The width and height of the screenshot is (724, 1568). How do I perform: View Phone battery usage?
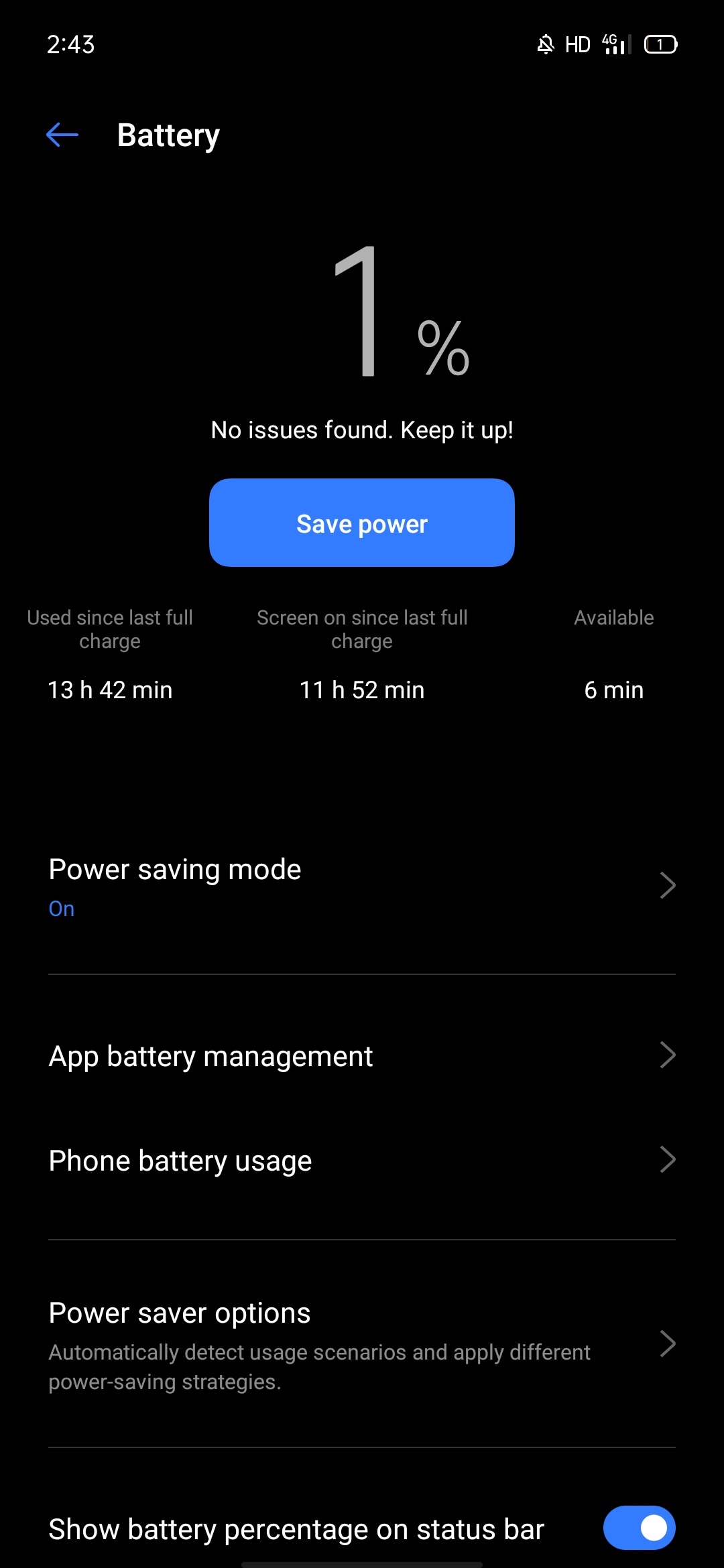point(362,1161)
